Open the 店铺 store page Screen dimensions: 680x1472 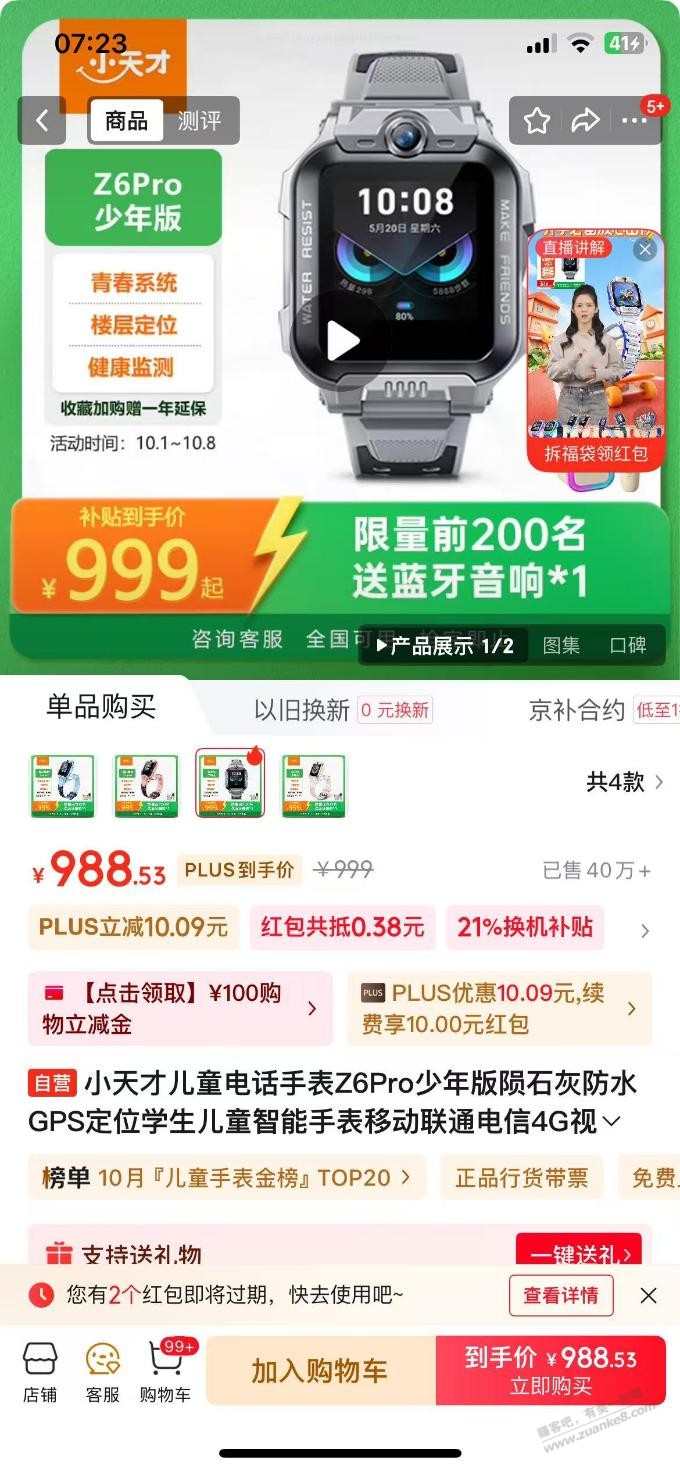pos(40,1371)
